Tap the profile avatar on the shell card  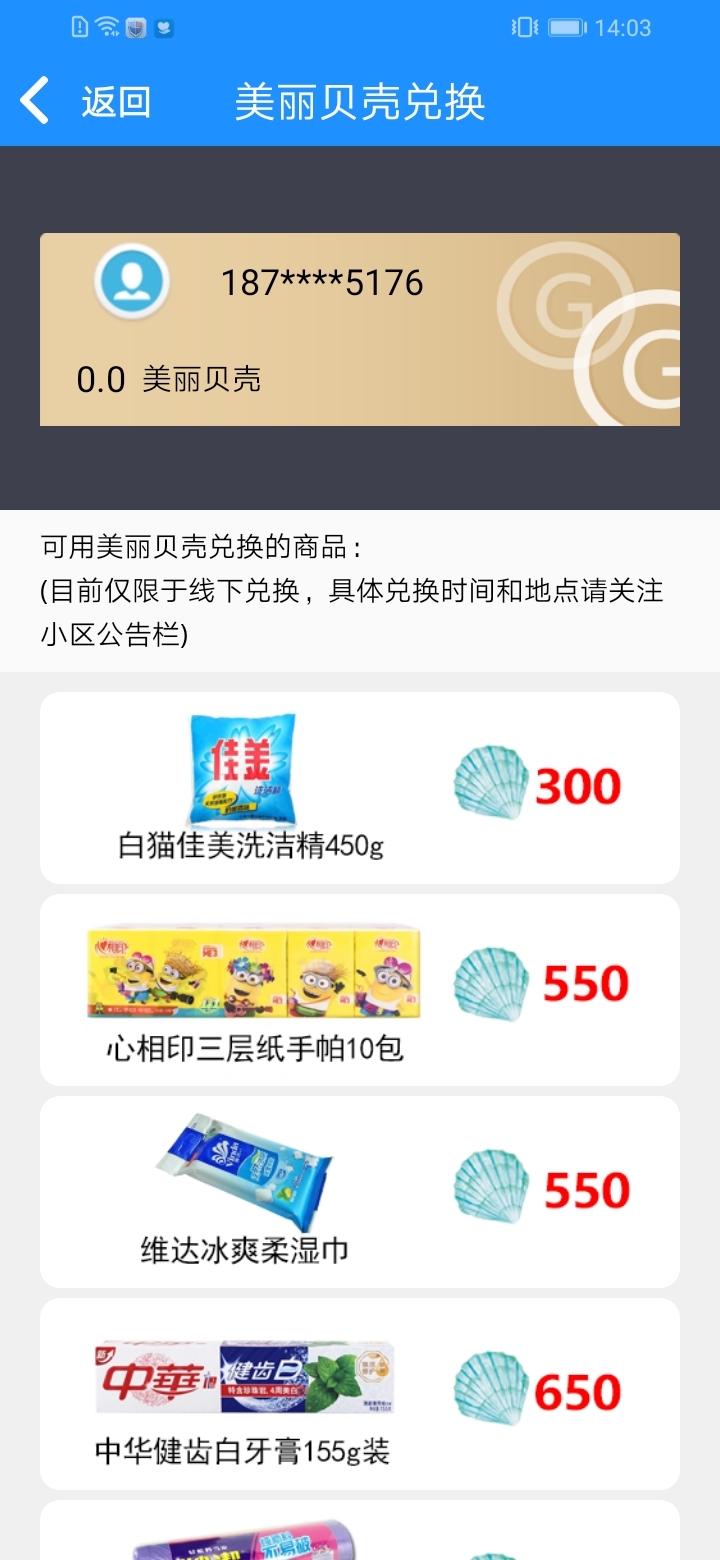point(131,281)
